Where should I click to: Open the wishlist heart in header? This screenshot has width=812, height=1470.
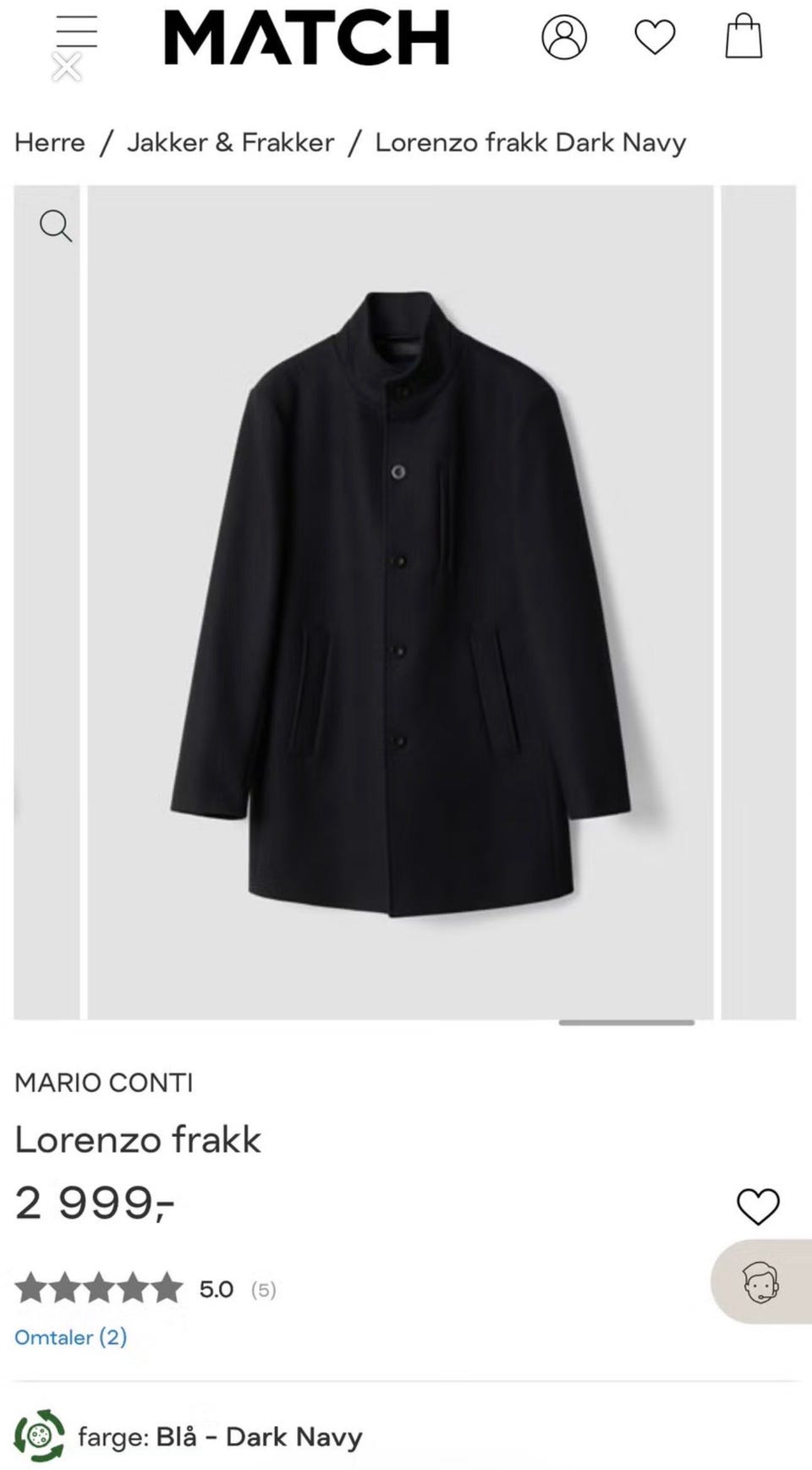(x=655, y=37)
